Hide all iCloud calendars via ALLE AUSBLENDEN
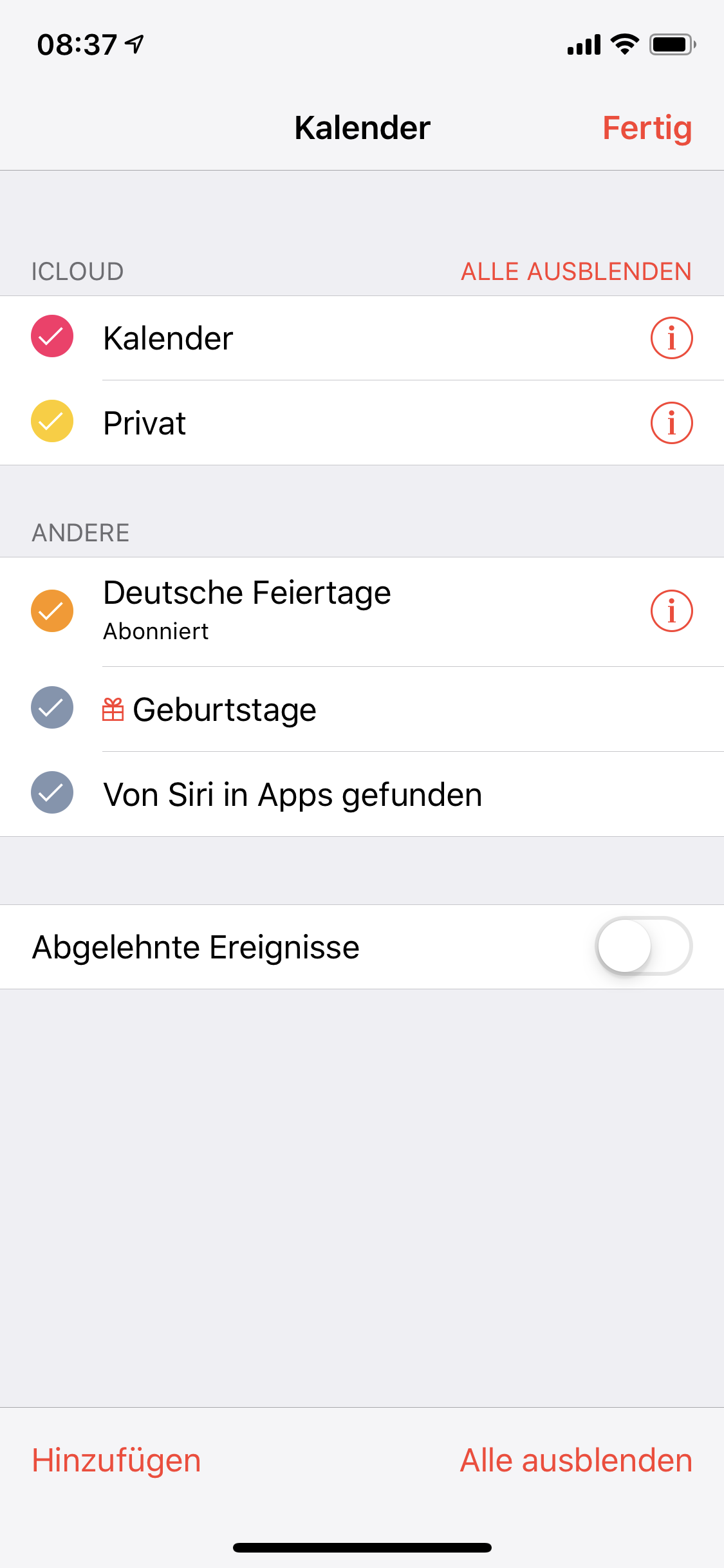Image resolution: width=724 pixels, height=1568 pixels. (576, 272)
